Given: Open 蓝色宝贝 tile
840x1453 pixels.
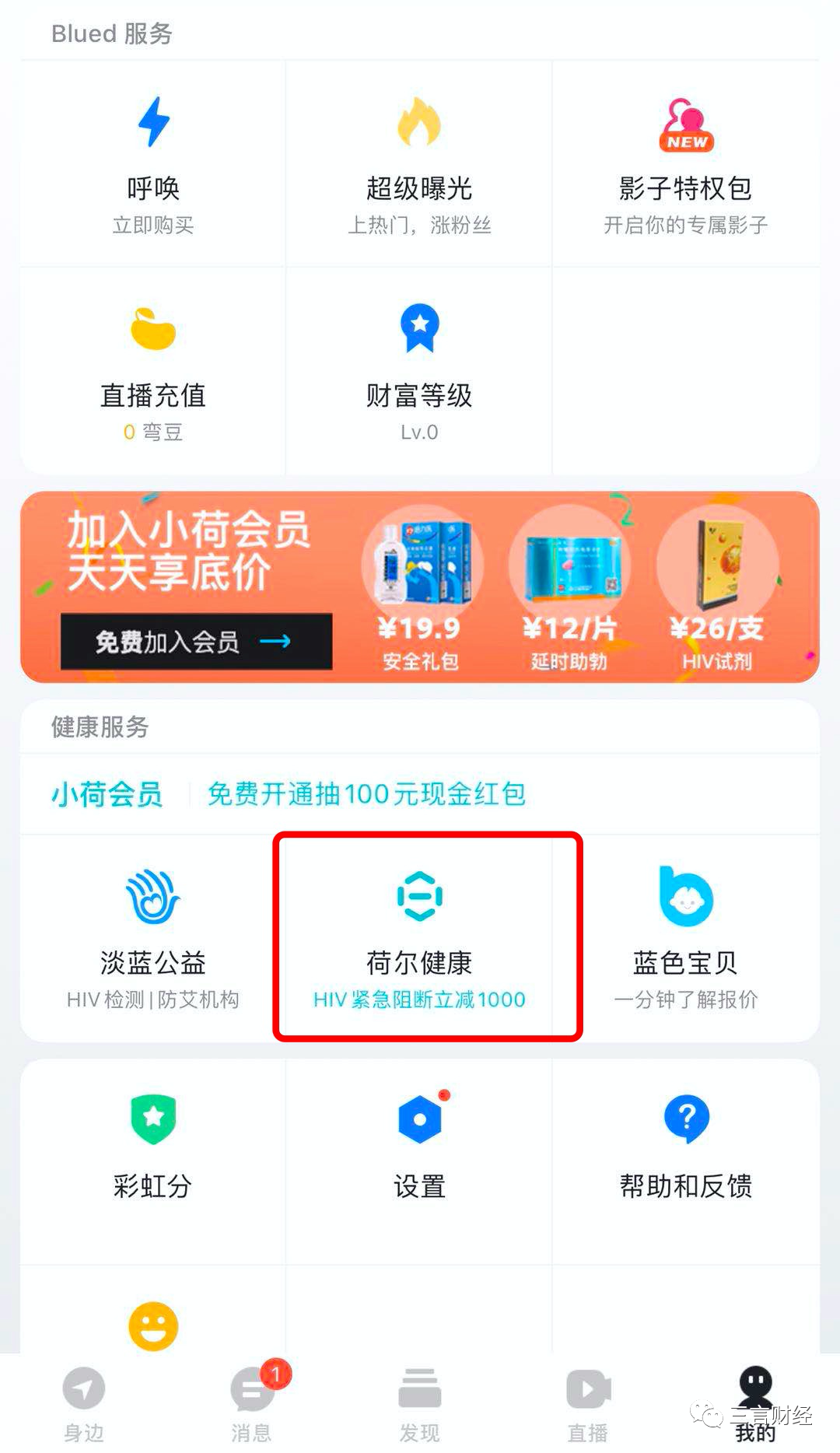Looking at the screenshot, I should 685,938.
